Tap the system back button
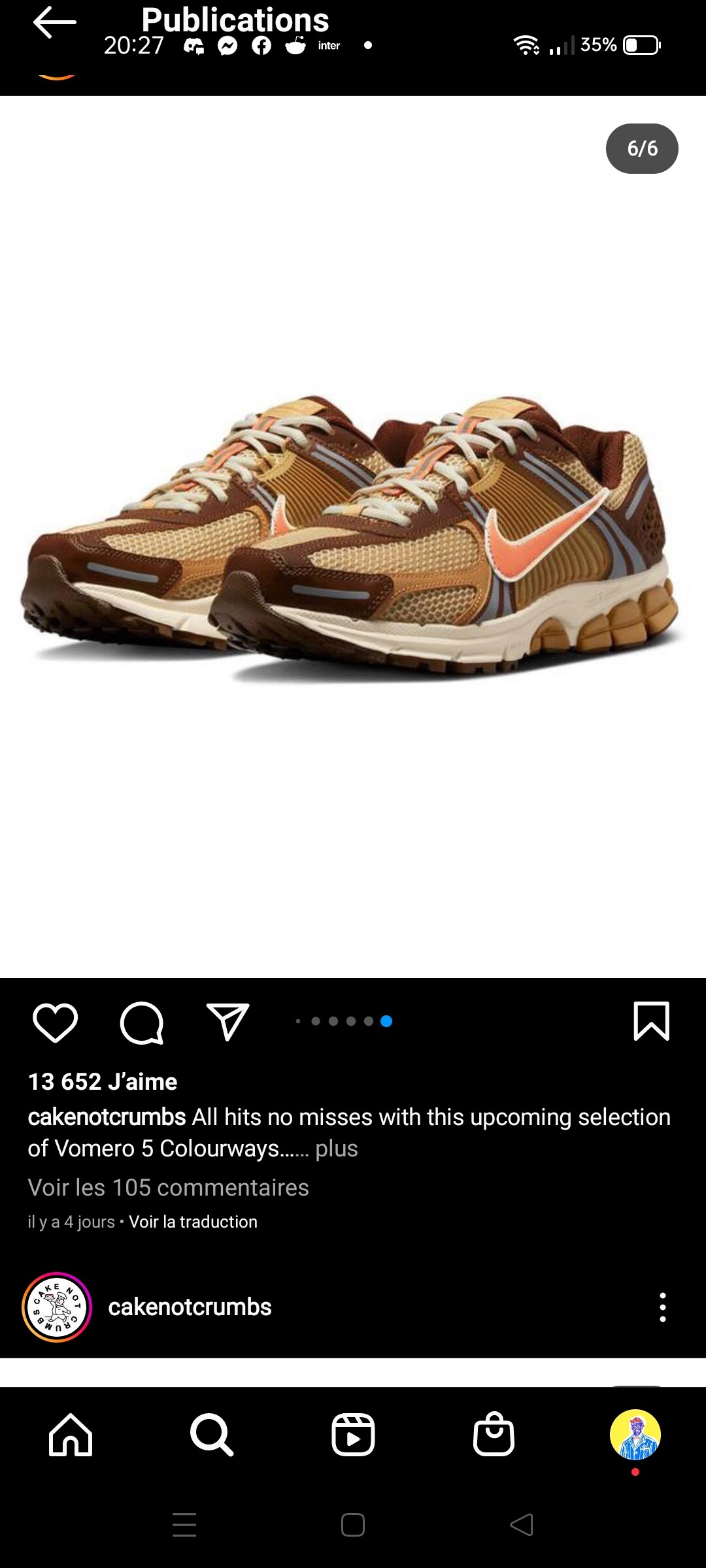 pos(522,1525)
